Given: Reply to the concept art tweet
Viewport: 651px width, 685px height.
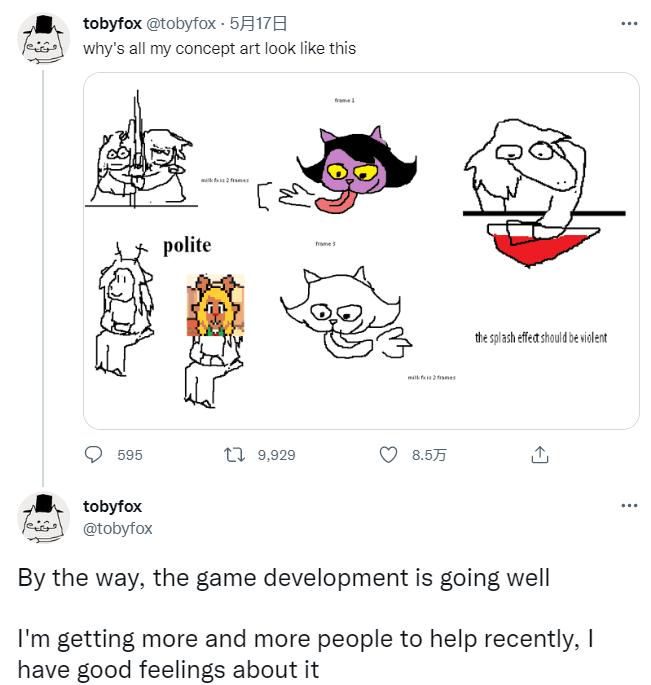Looking at the screenshot, I should [x=94, y=454].
